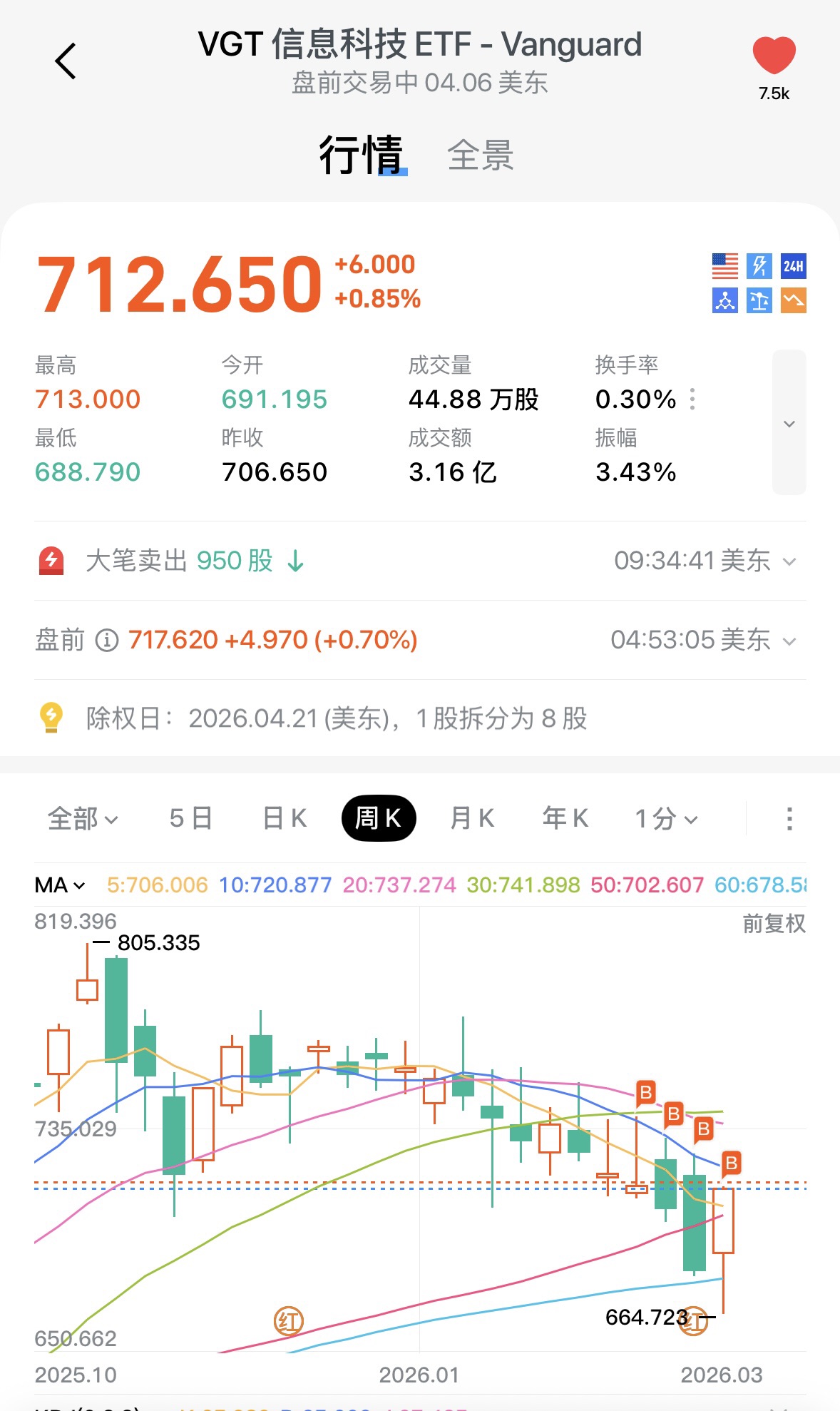Tap the red heart favorite icon
840x1411 pixels.
pos(774,56)
